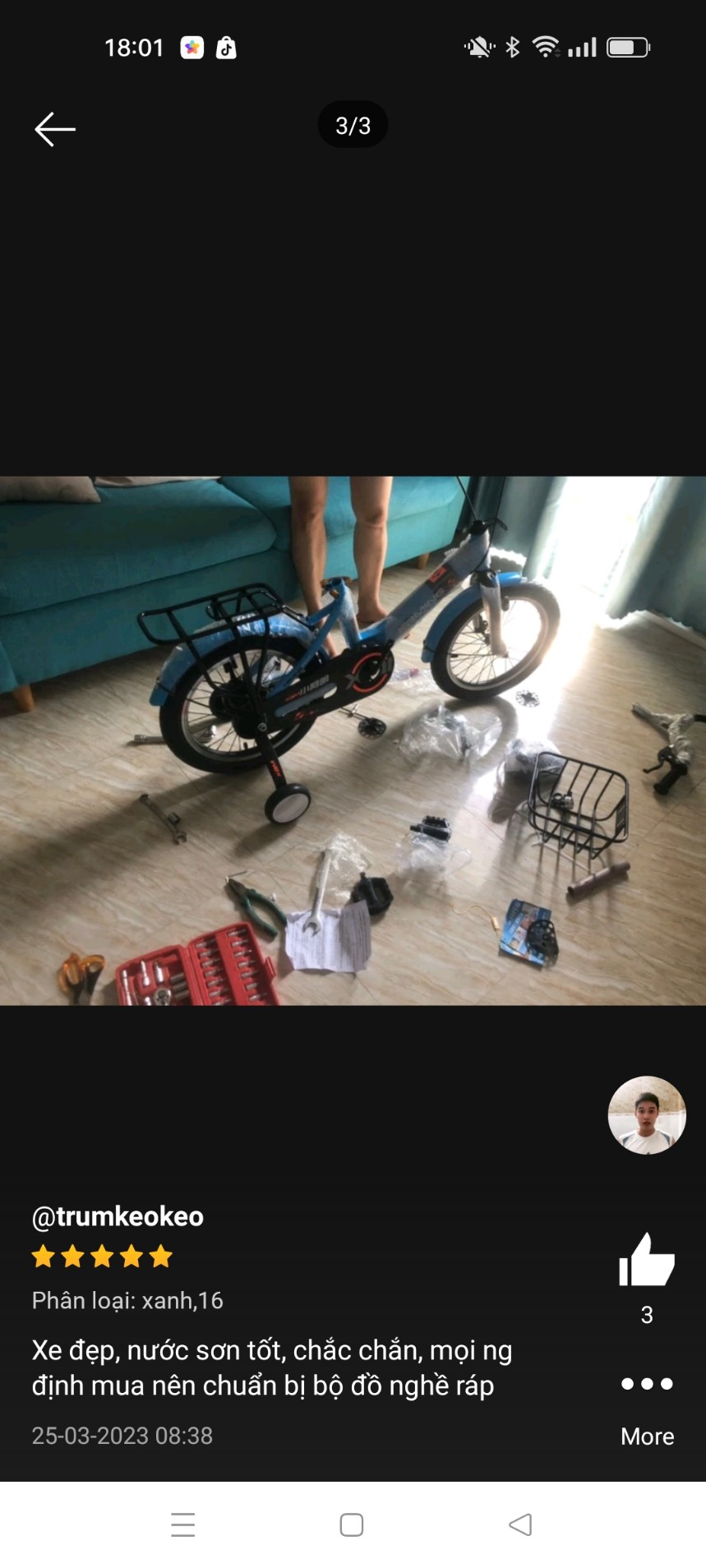Open the More options menu
Screen dimensions: 706x1568
pyautogui.click(x=647, y=1407)
